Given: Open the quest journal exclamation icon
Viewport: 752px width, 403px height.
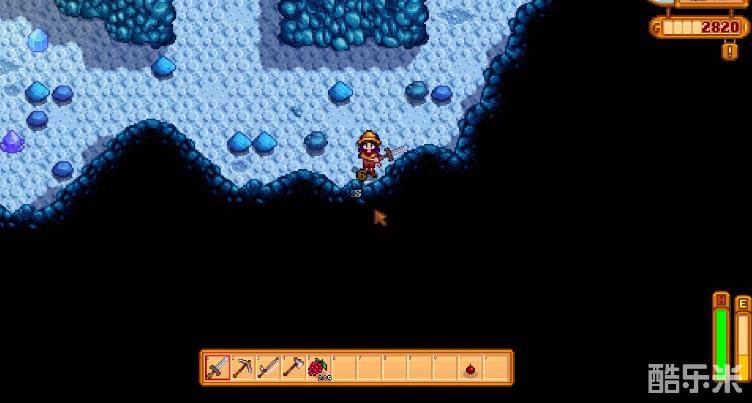Looking at the screenshot, I should 729,49.
